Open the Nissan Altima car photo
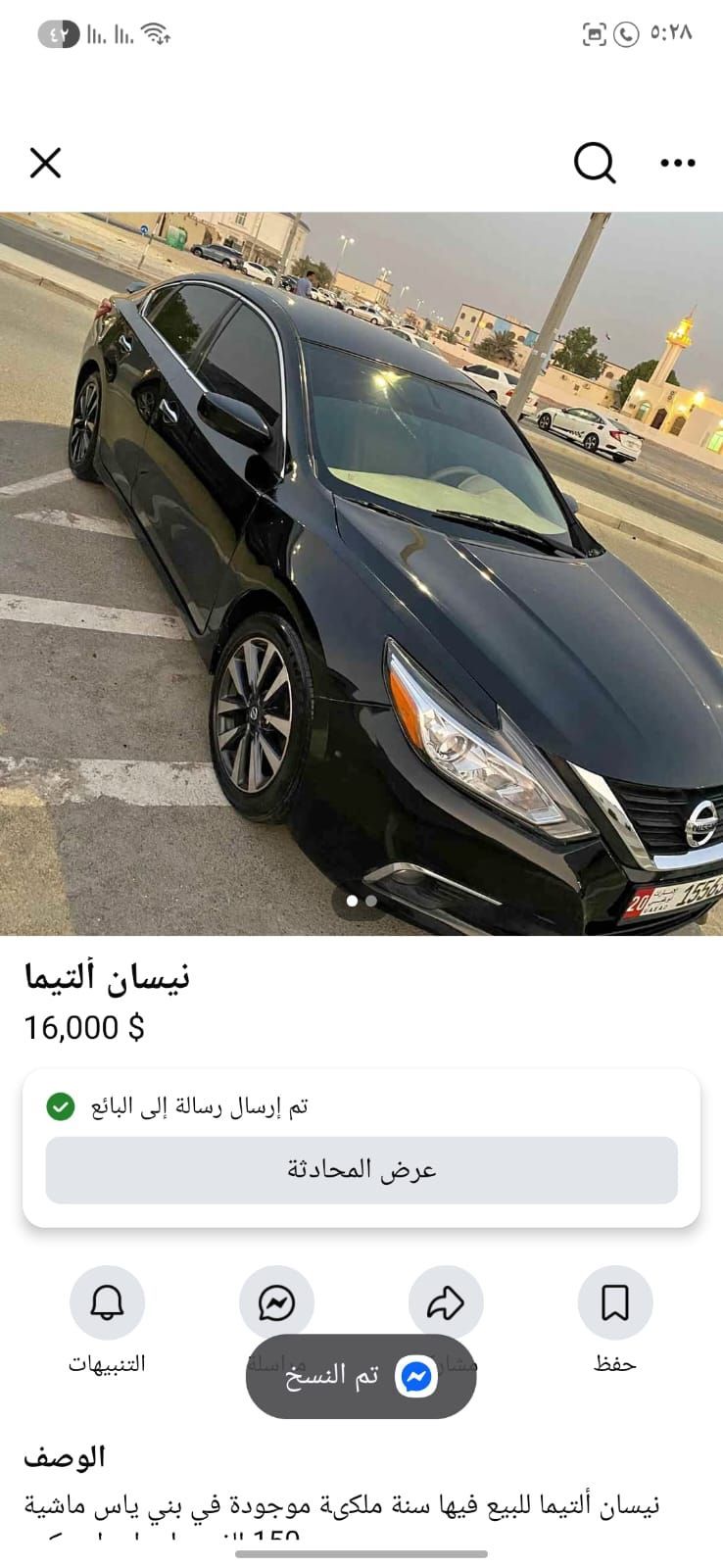Screen dimensions: 723x1568 (x=361, y=573)
